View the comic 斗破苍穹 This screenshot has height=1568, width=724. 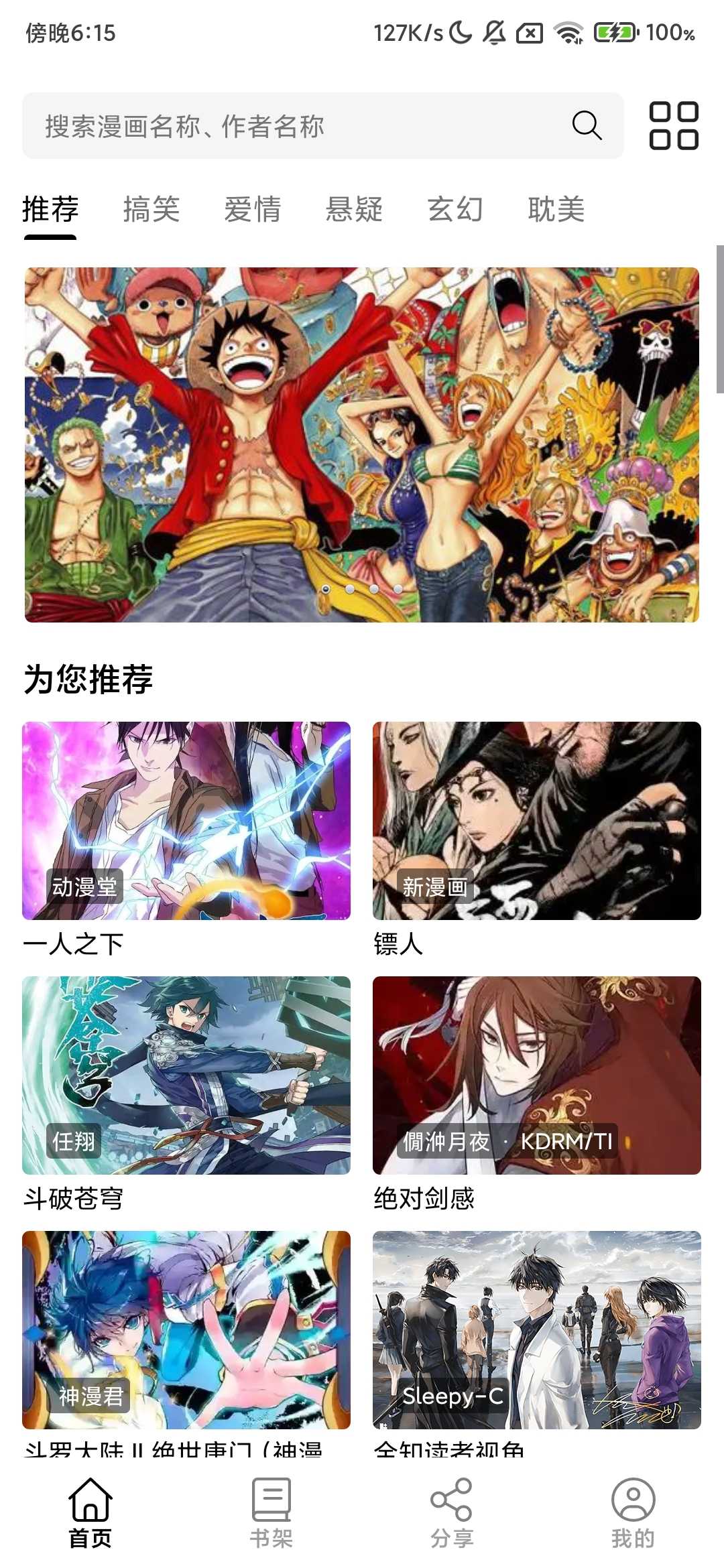pos(186,1075)
